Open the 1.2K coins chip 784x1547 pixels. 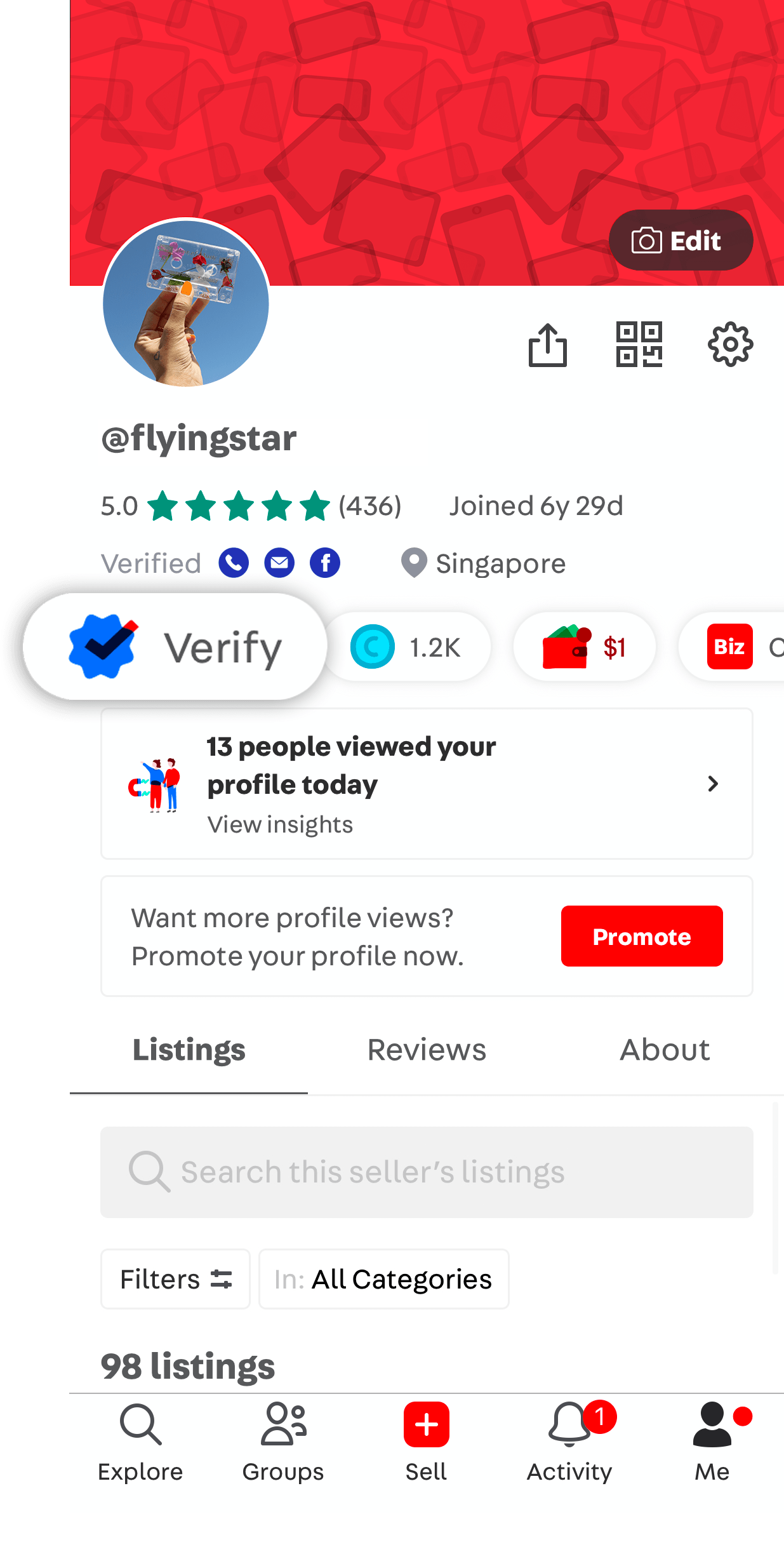click(x=406, y=647)
